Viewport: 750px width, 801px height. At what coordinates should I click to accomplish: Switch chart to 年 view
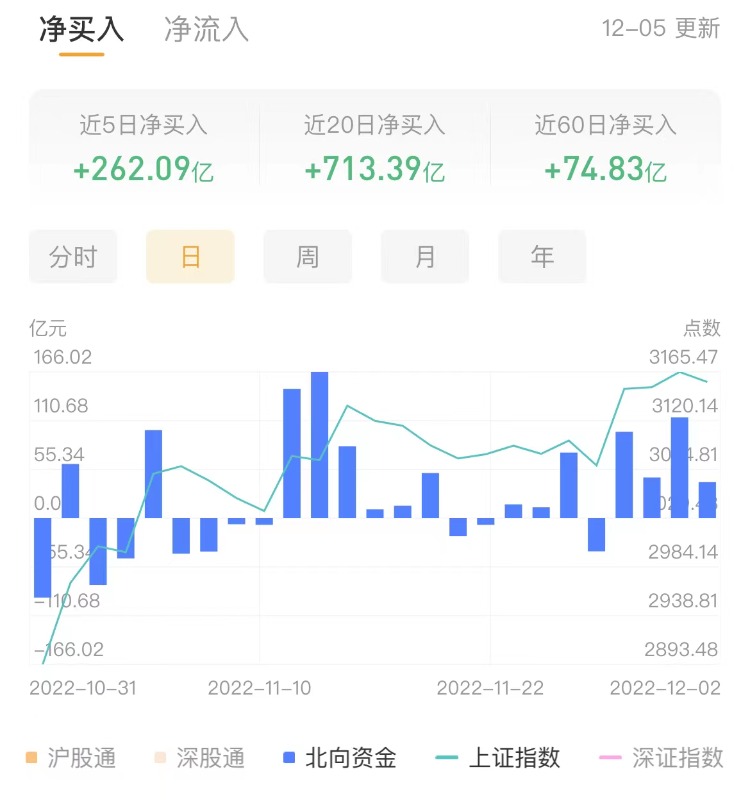542,257
